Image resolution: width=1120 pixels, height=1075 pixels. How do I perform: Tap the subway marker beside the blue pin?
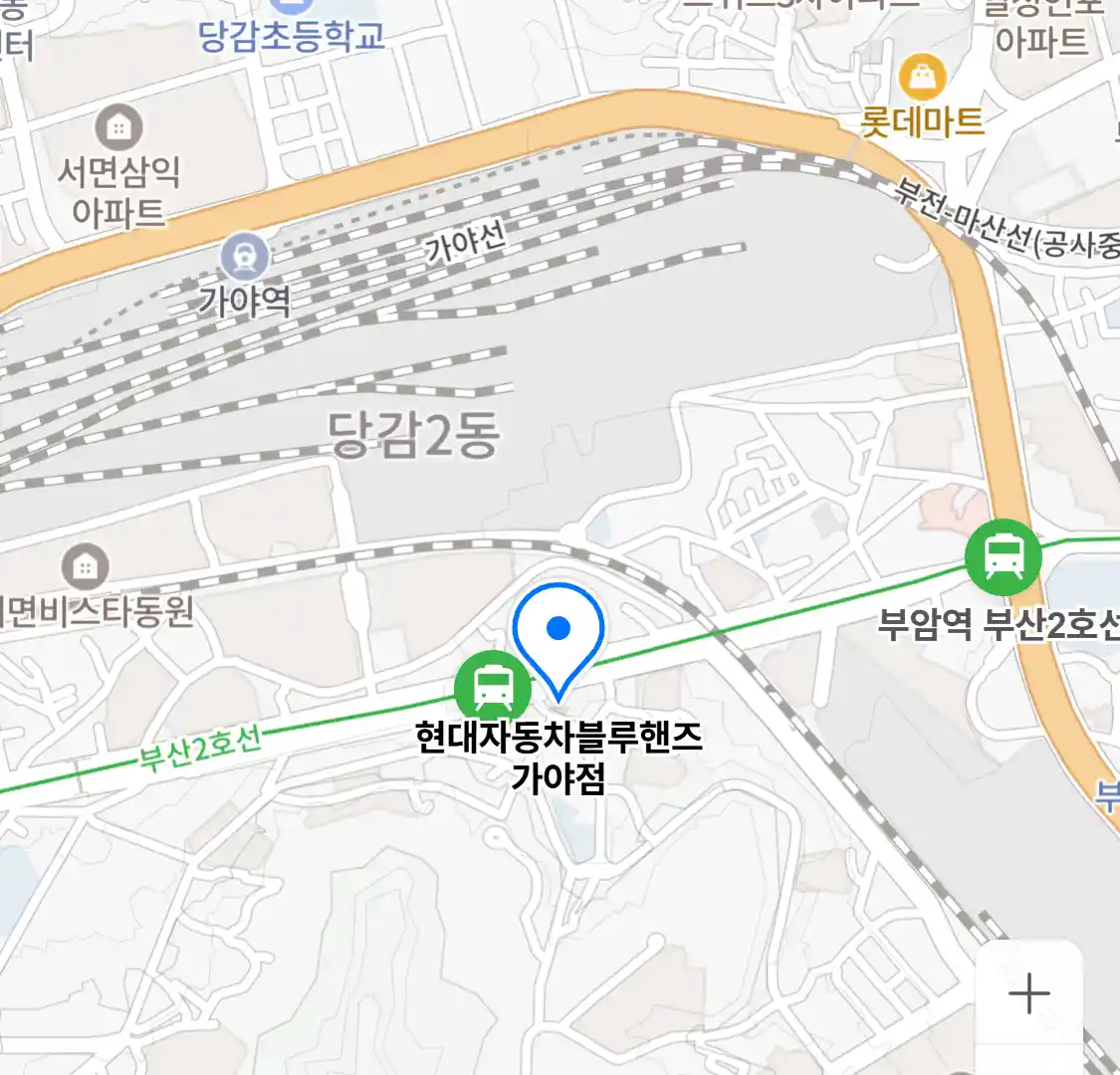492,686
